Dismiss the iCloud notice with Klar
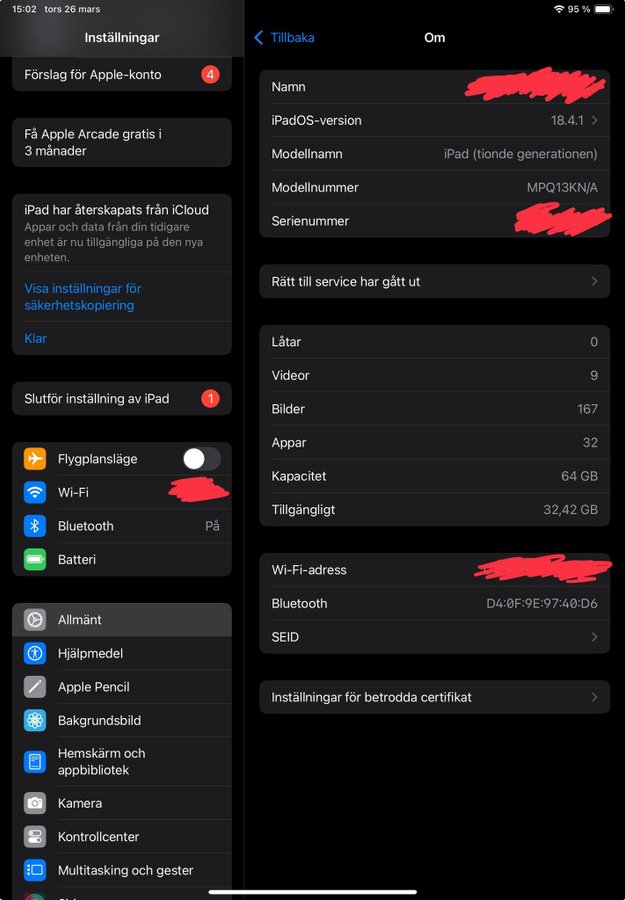The width and height of the screenshot is (625, 900). pyautogui.click(x=36, y=338)
